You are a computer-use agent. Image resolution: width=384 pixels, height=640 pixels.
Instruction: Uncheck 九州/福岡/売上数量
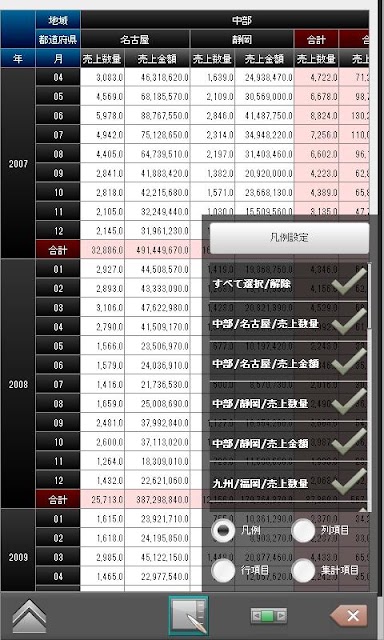[x=349, y=482]
